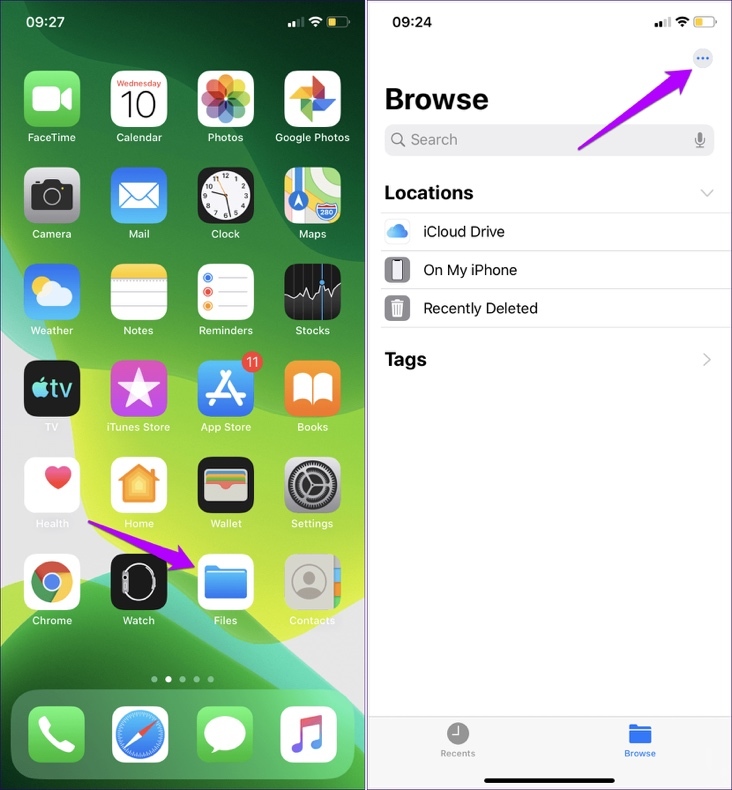This screenshot has height=790, width=732.
Task: Start voice dictation with the microphone
Action: click(x=700, y=140)
